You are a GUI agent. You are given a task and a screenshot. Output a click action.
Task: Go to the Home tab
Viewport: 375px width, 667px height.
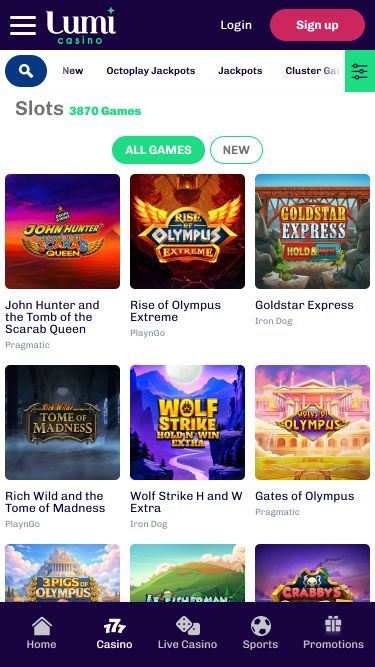(x=41, y=633)
